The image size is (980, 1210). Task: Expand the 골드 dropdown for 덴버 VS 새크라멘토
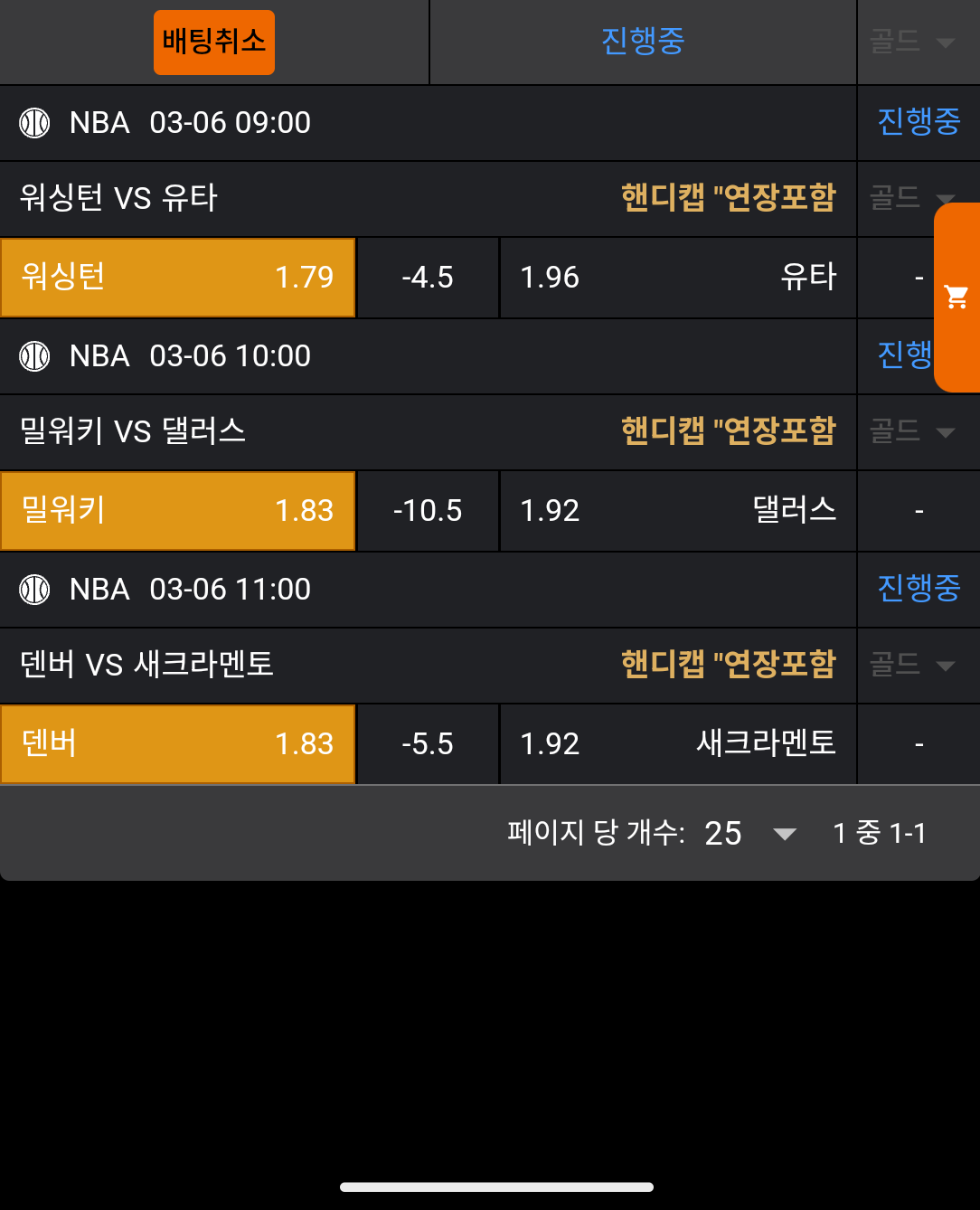click(913, 666)
